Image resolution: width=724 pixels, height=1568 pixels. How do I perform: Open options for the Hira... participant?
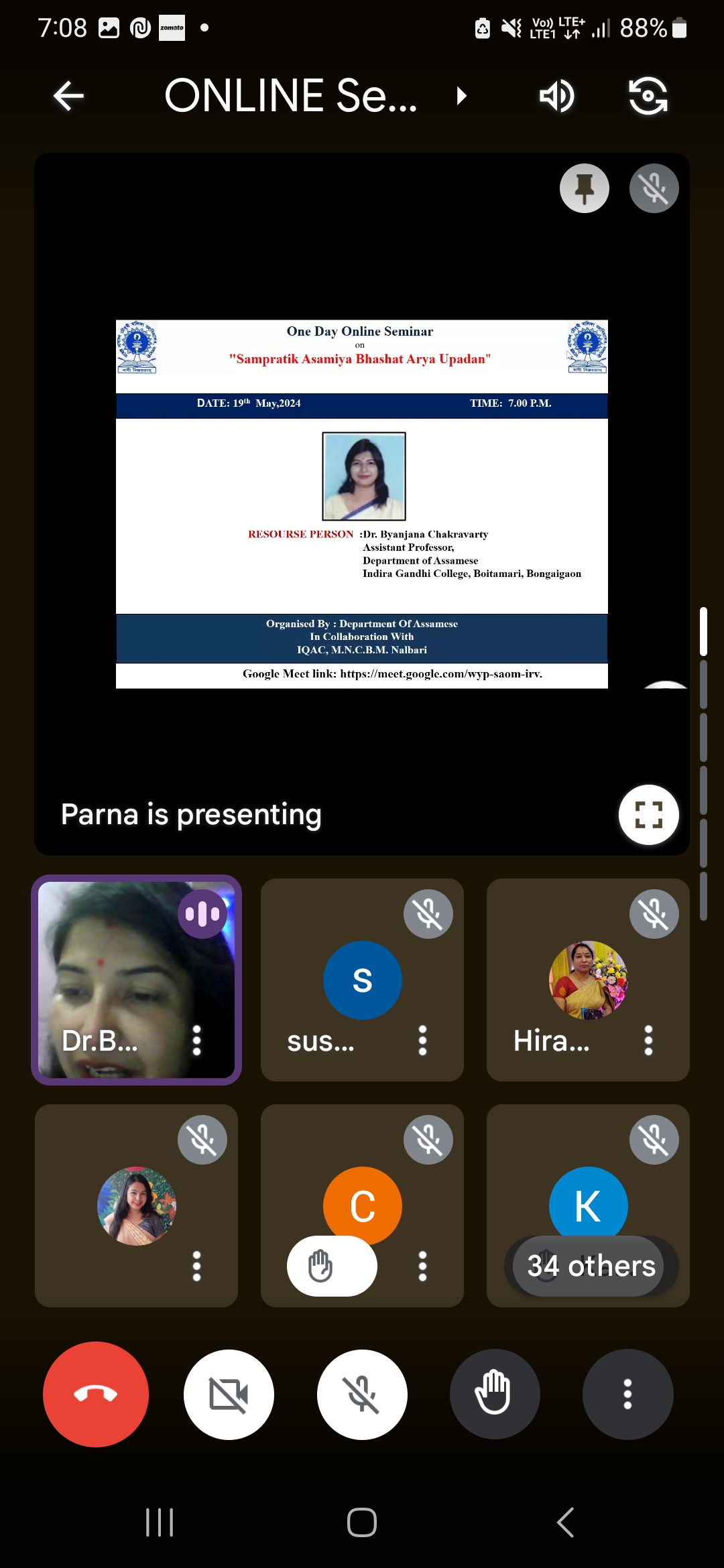648,1041
